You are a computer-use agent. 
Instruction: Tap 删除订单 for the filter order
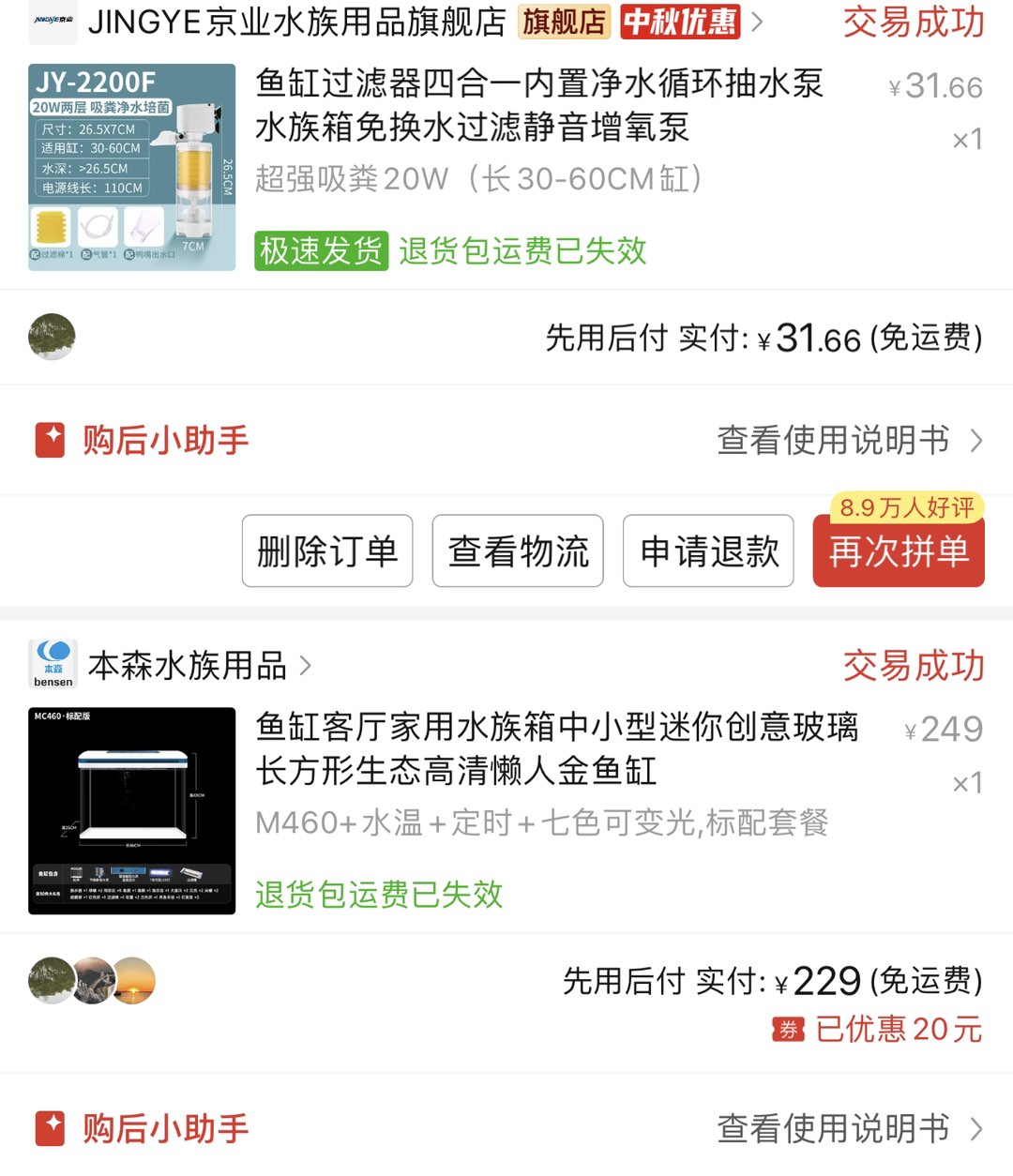(327, 550)
